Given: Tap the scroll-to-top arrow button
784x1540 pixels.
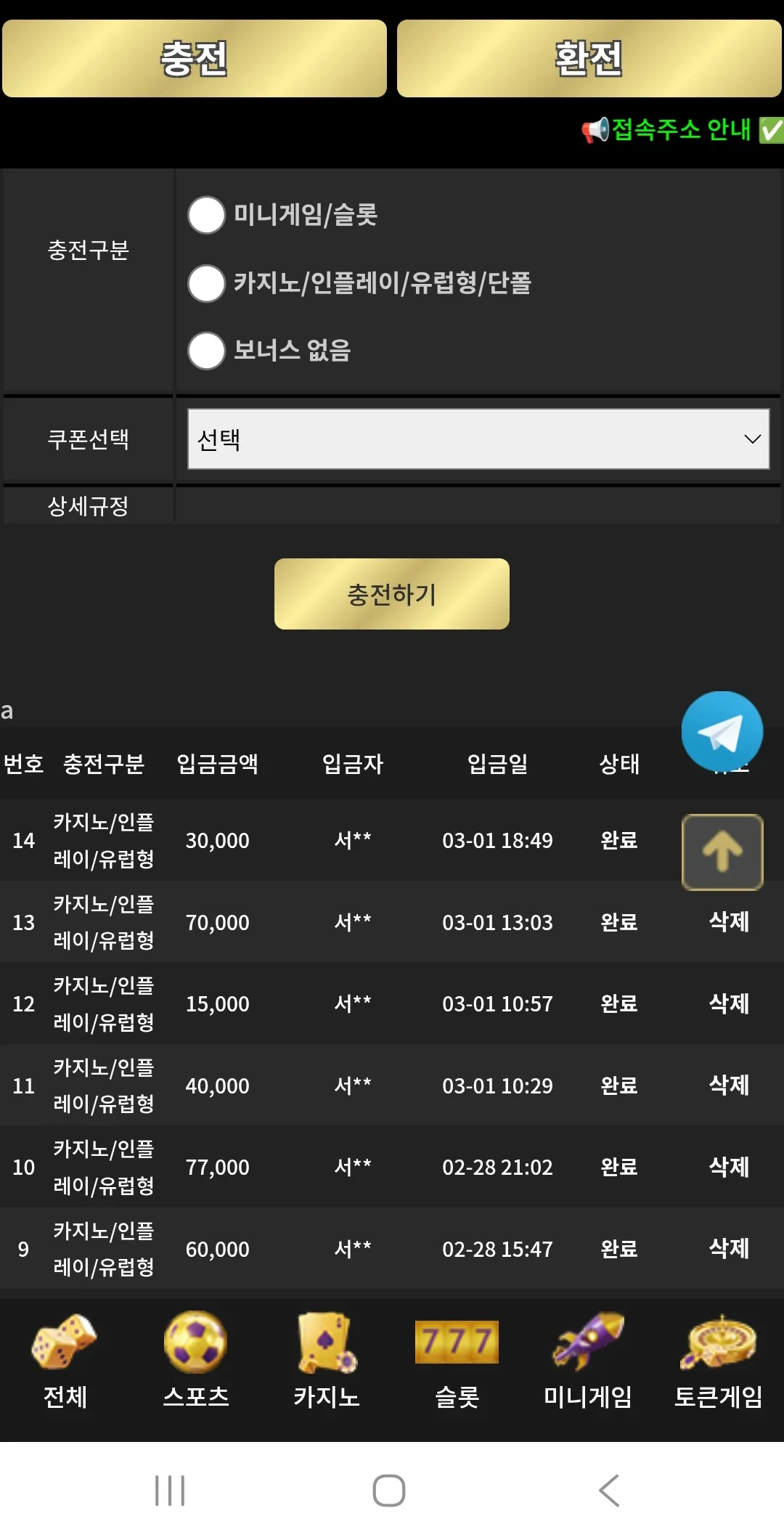Looking at the screenshot, I should tap(722, 852).
